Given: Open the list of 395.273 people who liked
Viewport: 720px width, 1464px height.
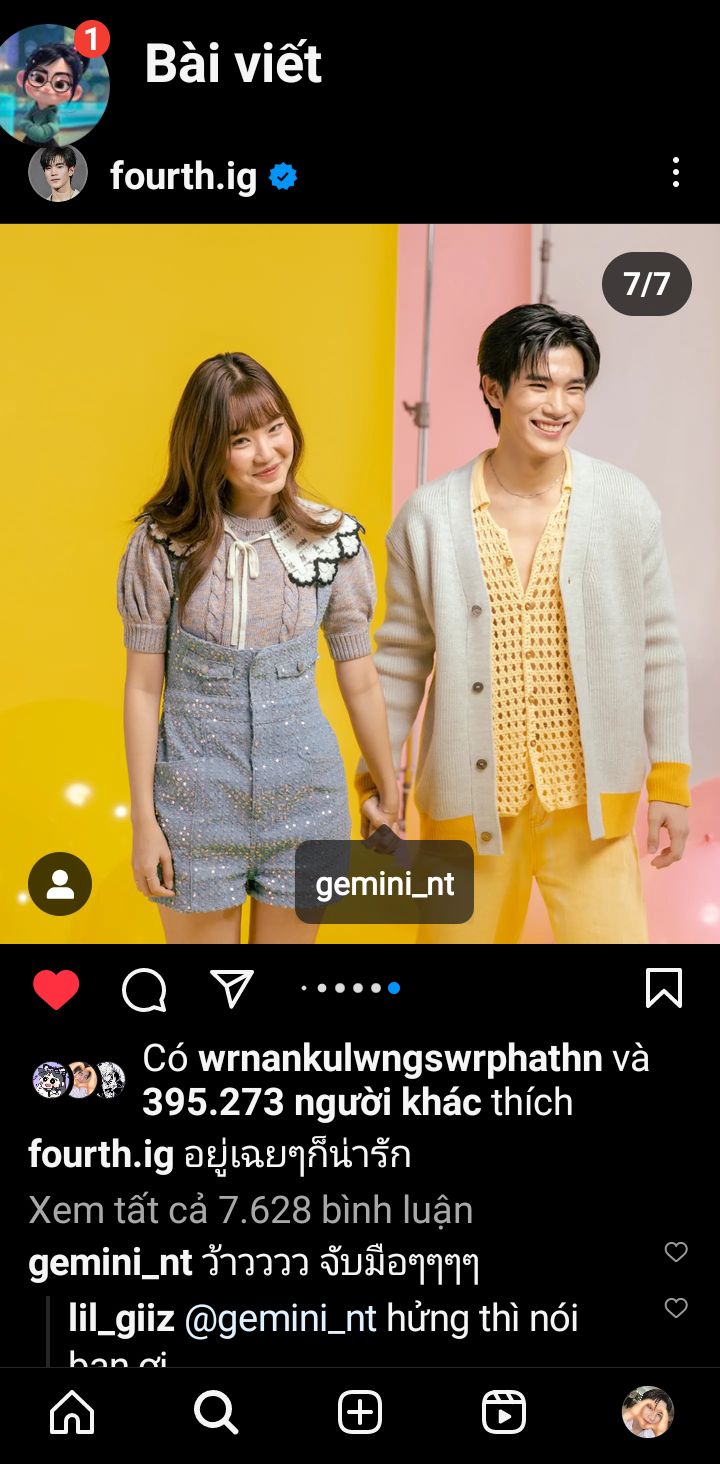Looking at the screenshot, I should tap(313, 1102).
